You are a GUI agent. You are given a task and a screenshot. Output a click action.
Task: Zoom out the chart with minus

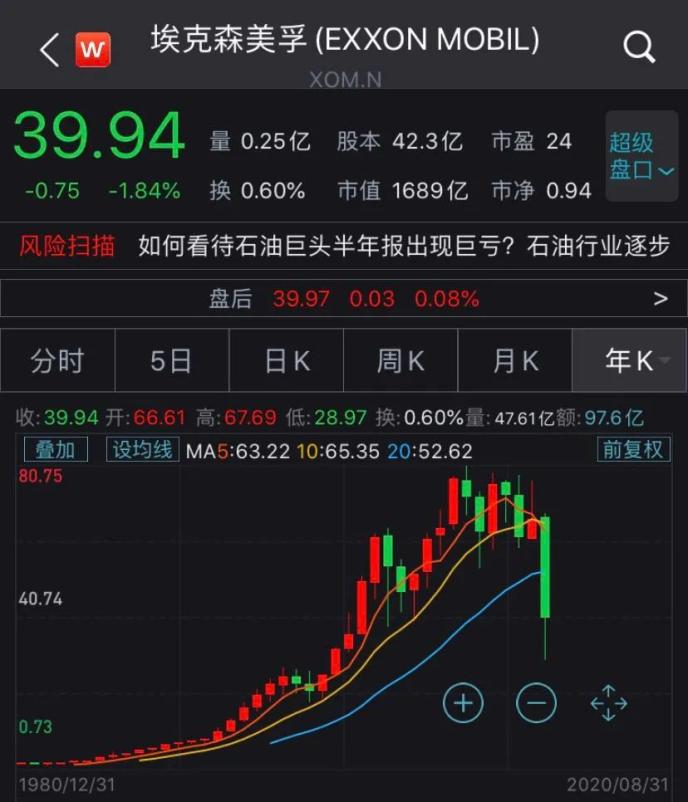(x=536, y=704)
